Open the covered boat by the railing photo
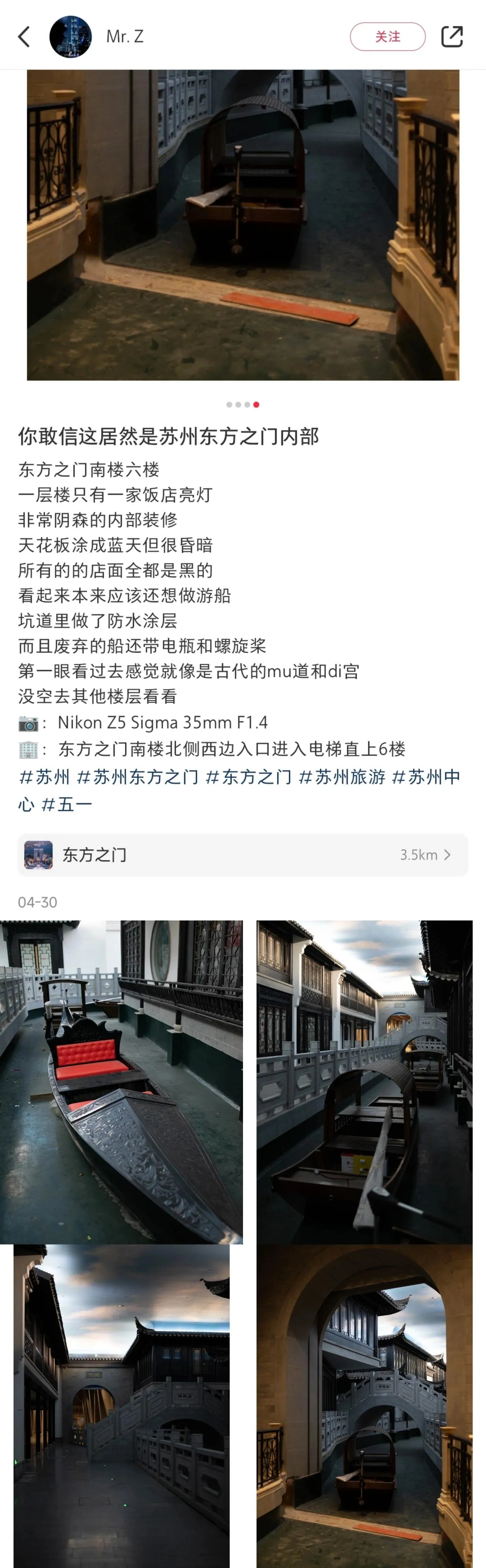 tap(364, 1081)
